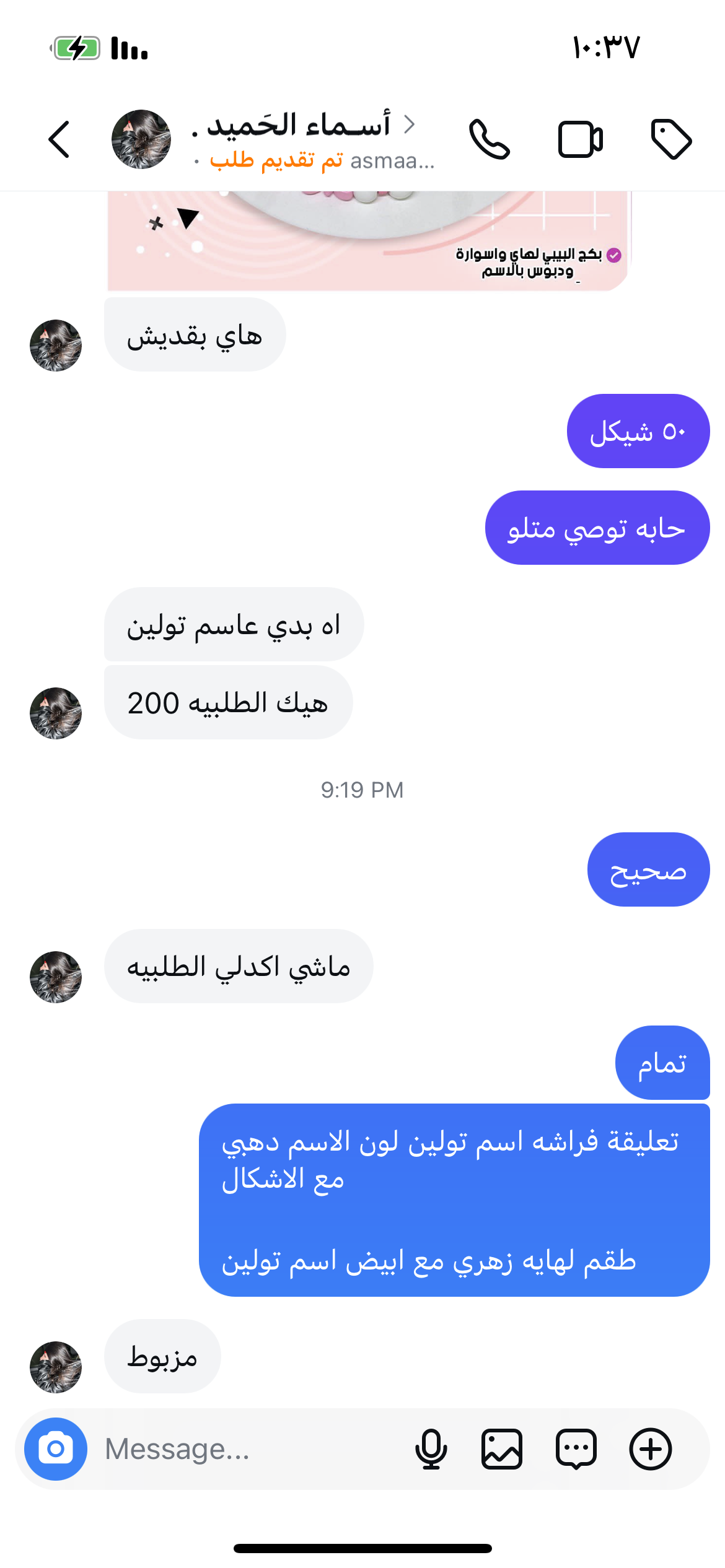Viewport: 725px width, 1568px height.
Task: Focus the Message text field
Action: [248, 1449]
